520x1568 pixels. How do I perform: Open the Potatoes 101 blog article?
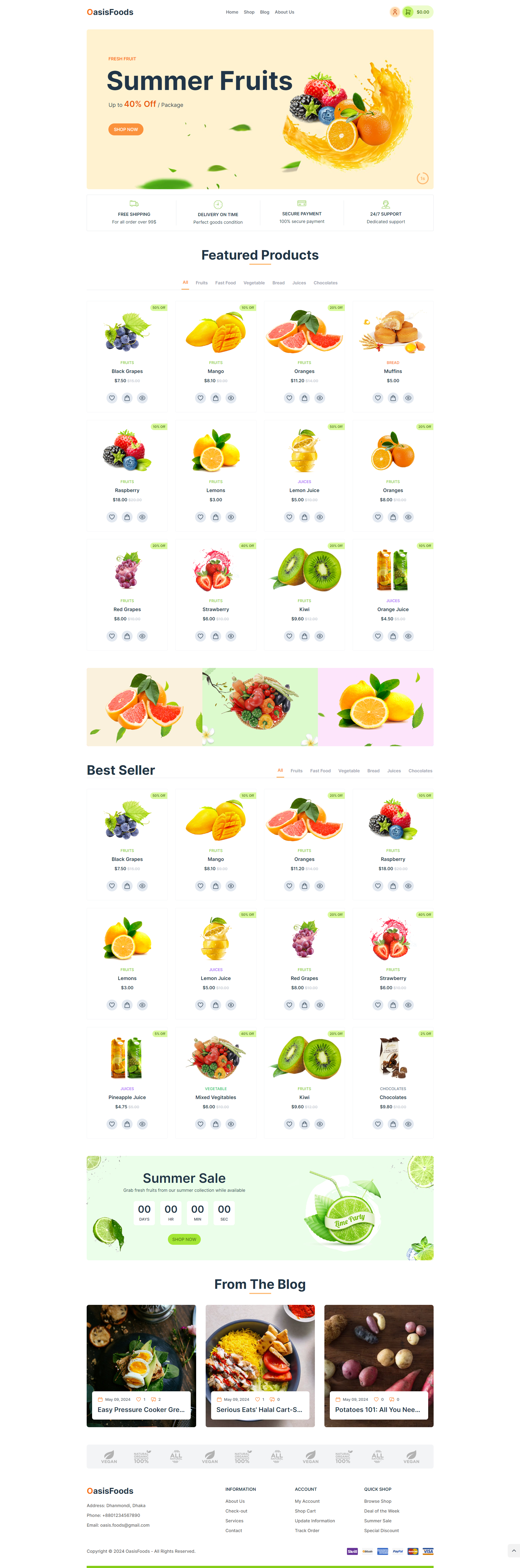click(x=377, y=1410)
